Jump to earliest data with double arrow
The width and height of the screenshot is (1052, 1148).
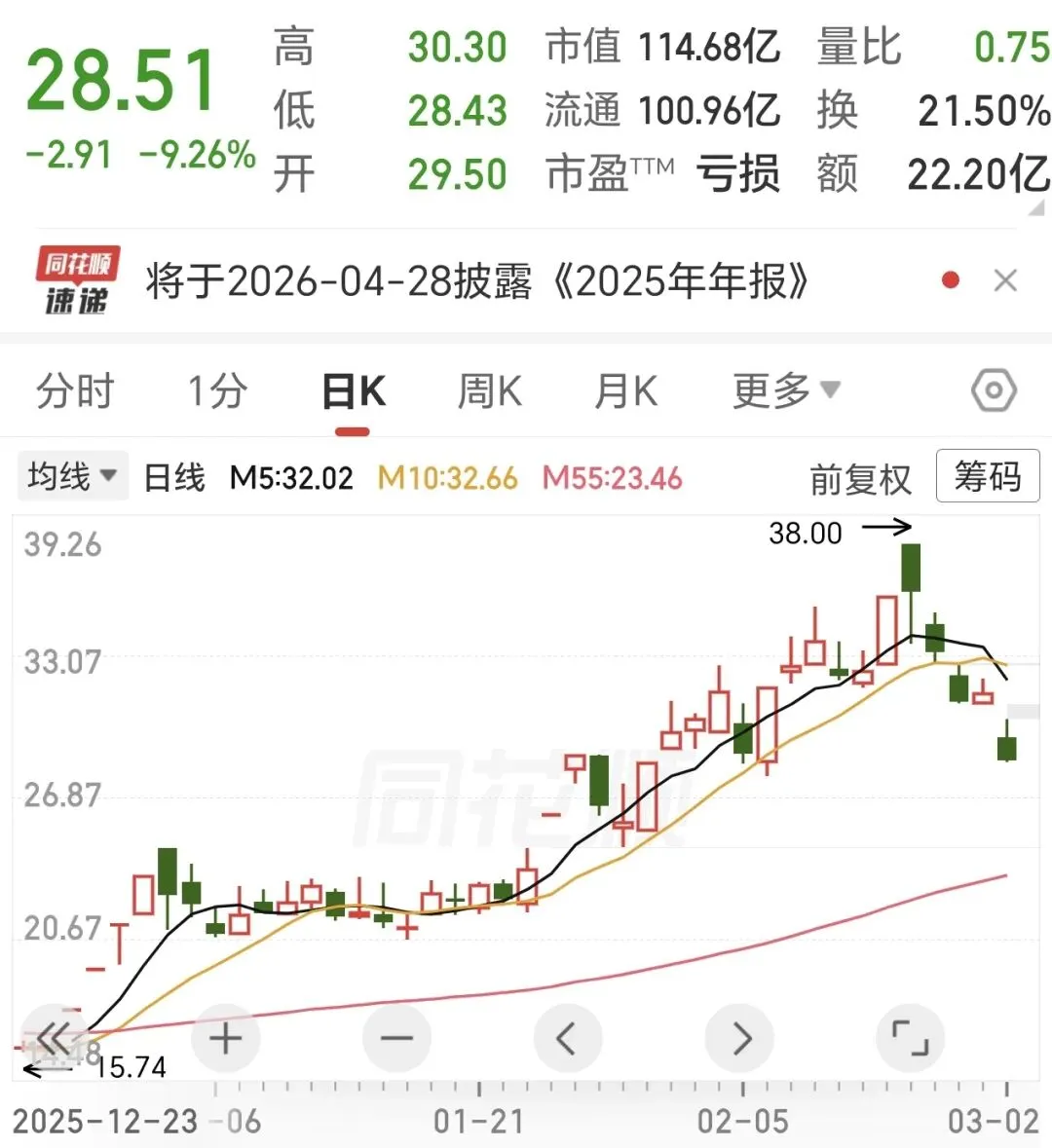(x=54, y=1038)
